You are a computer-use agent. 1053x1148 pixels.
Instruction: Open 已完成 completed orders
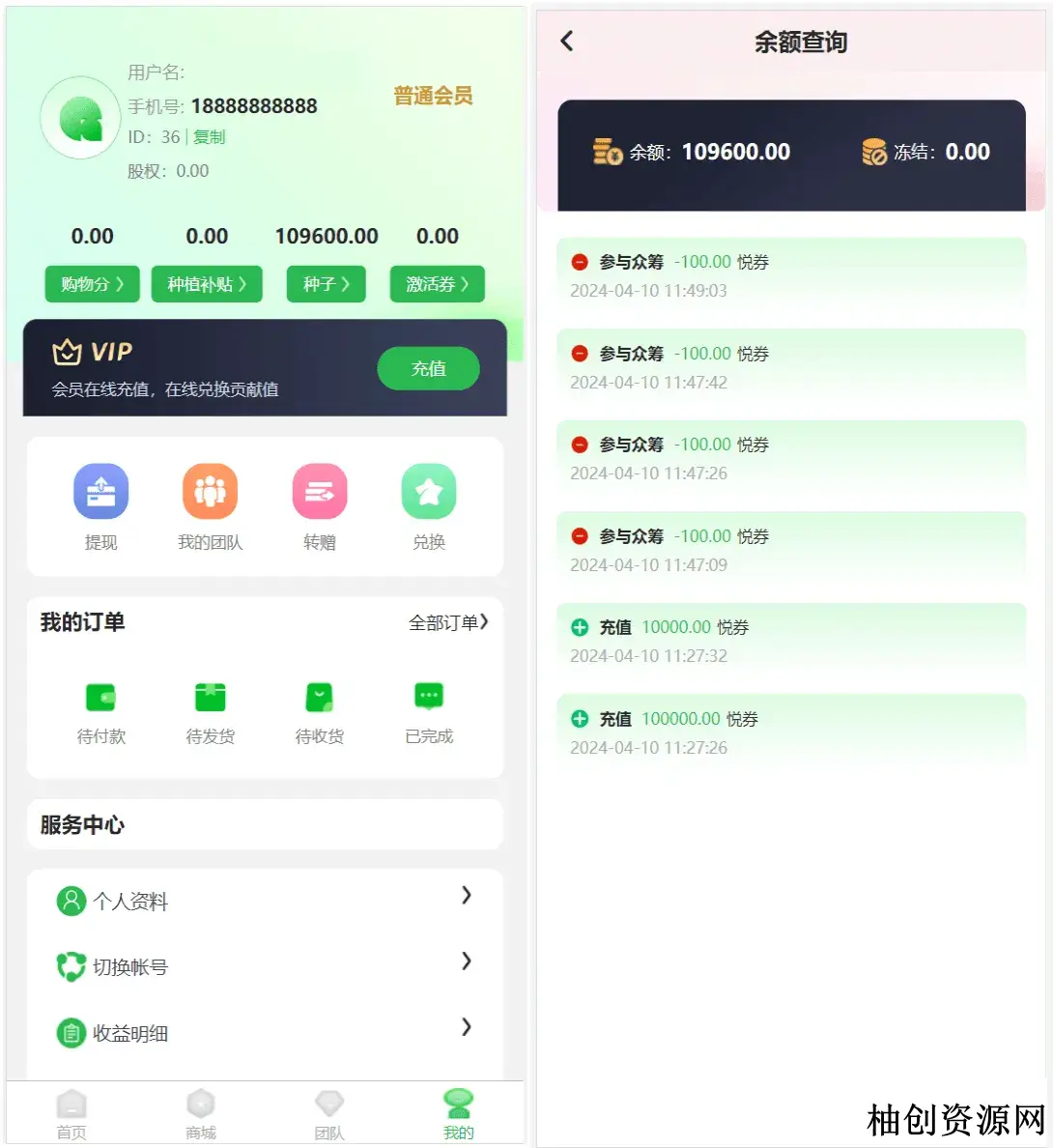pos(428,712)
